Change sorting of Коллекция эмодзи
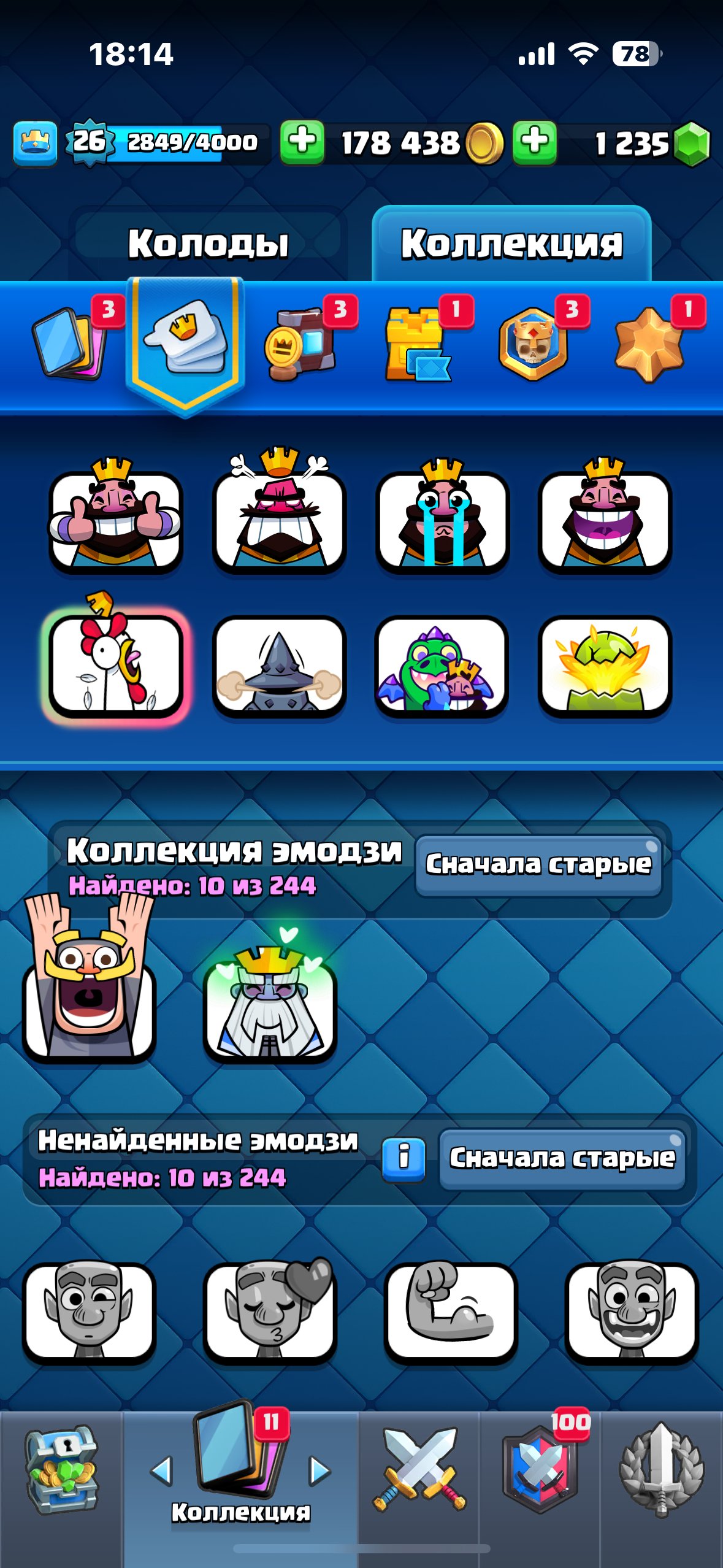This screenshot has width=723, height=1568. click(538, 864)
